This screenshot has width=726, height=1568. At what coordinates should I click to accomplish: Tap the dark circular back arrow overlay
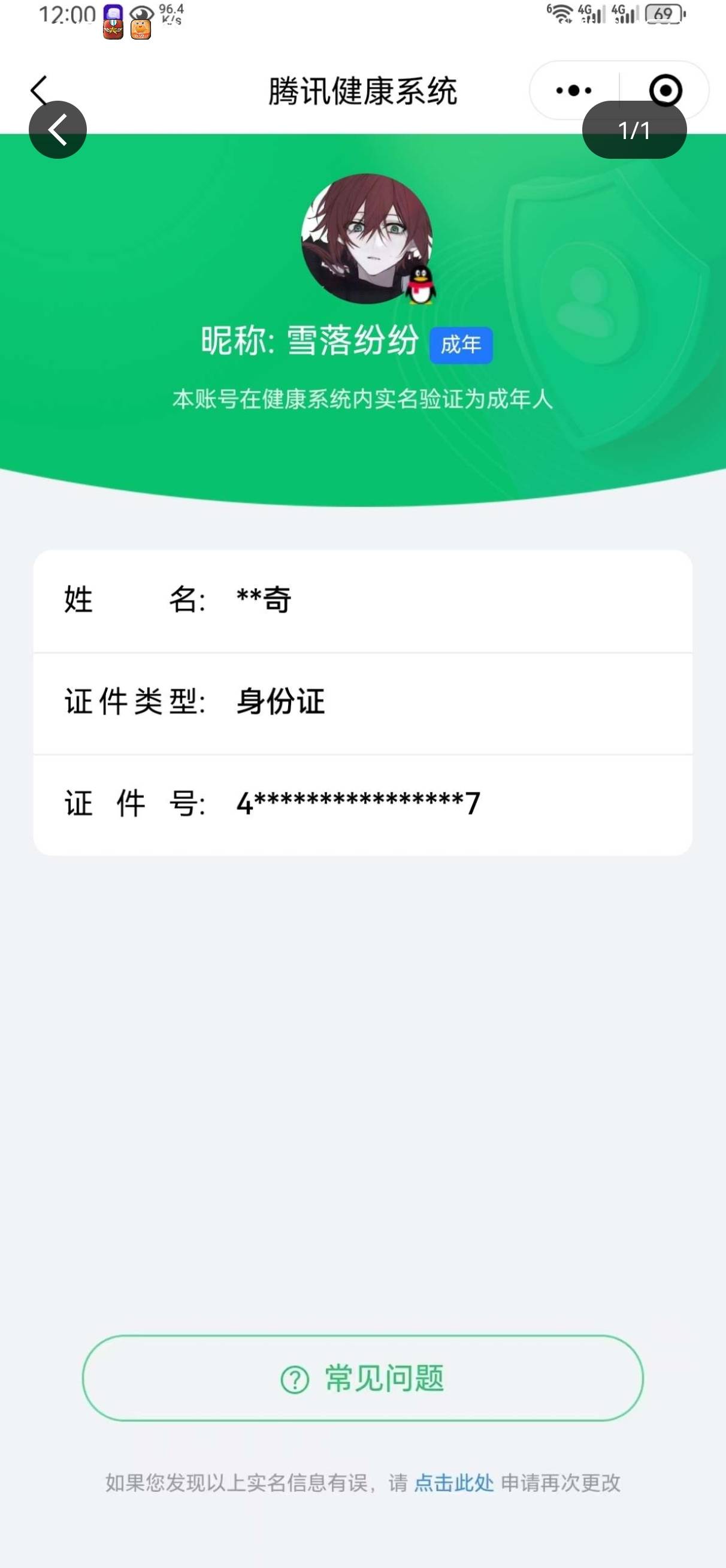click(x=57, y=129)
